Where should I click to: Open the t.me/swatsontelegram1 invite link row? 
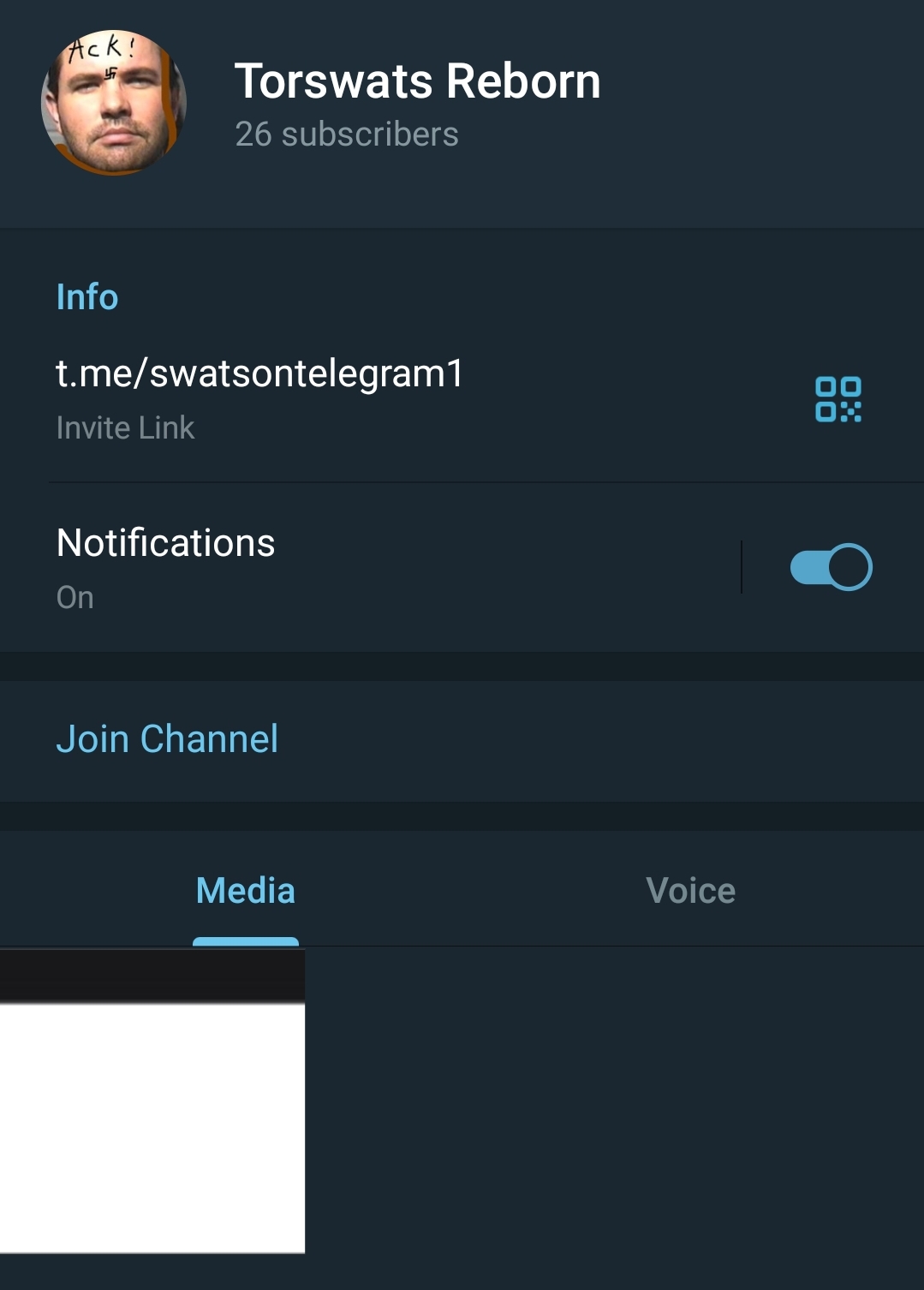[259, 397]
